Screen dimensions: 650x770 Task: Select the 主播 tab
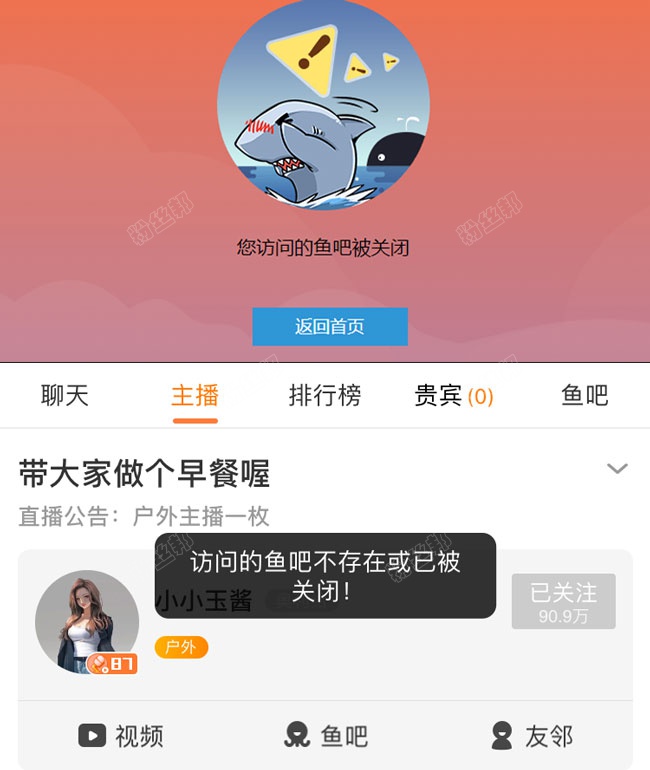pos(195,396)
